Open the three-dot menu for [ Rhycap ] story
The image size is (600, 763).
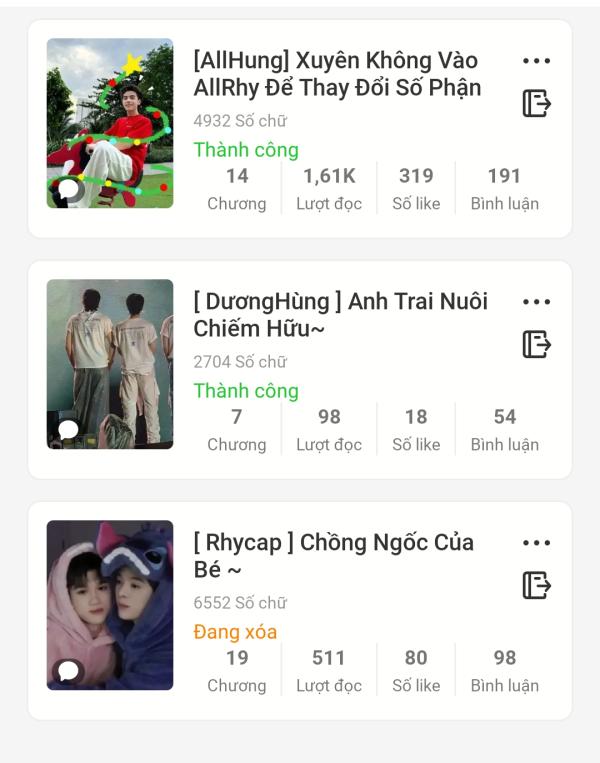tap(537, 543)
